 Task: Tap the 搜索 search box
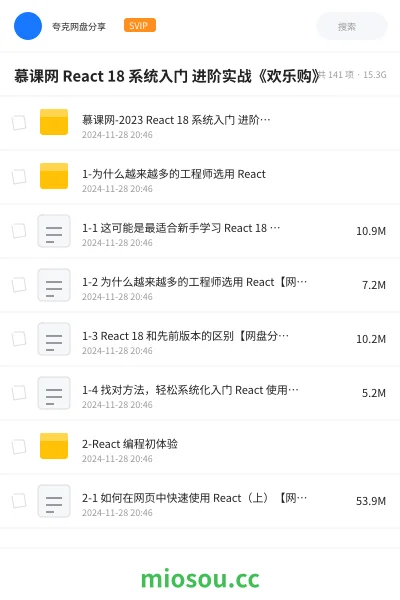pos(352,26)
